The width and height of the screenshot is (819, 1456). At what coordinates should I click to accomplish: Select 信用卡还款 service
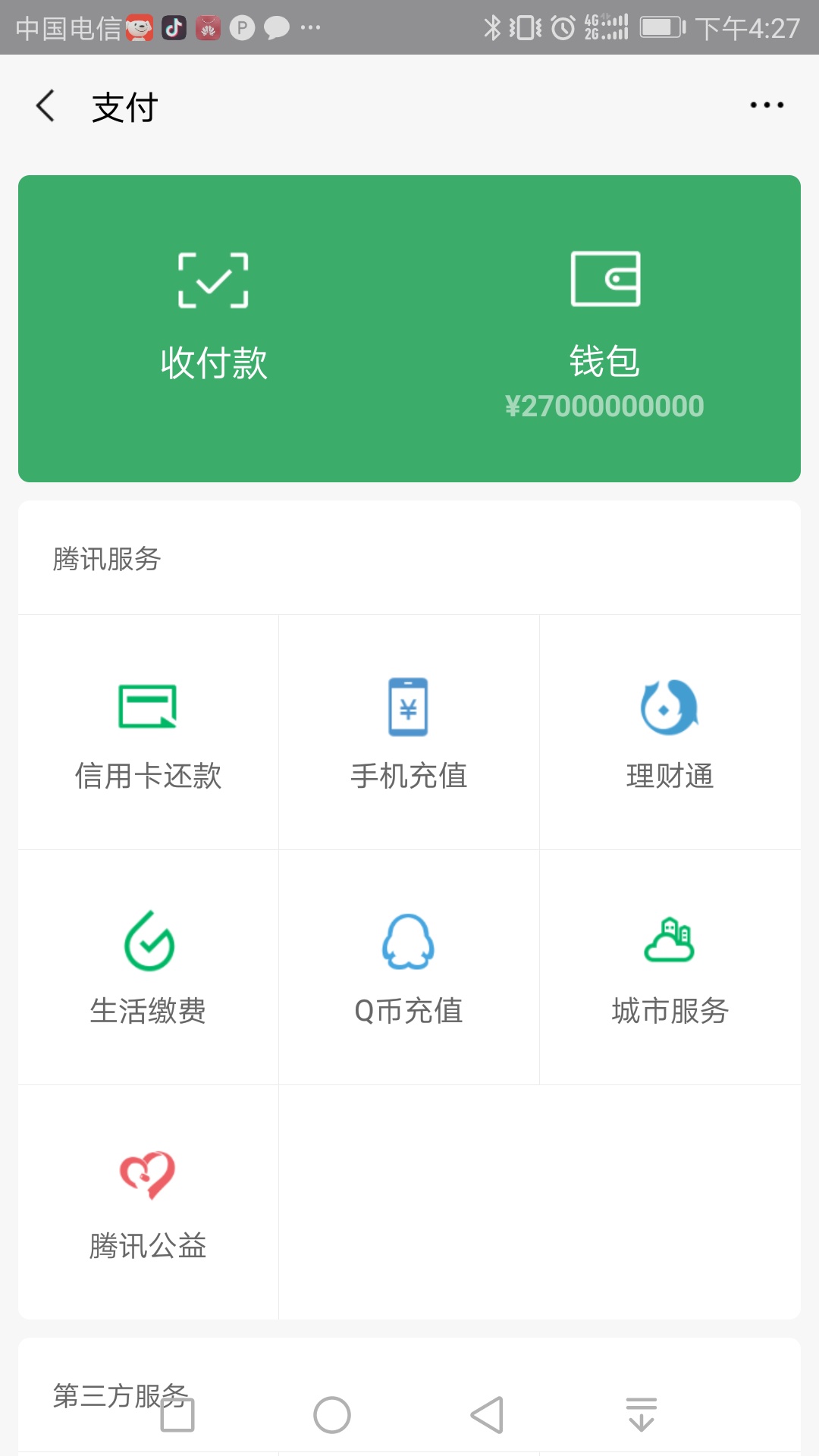149,733
